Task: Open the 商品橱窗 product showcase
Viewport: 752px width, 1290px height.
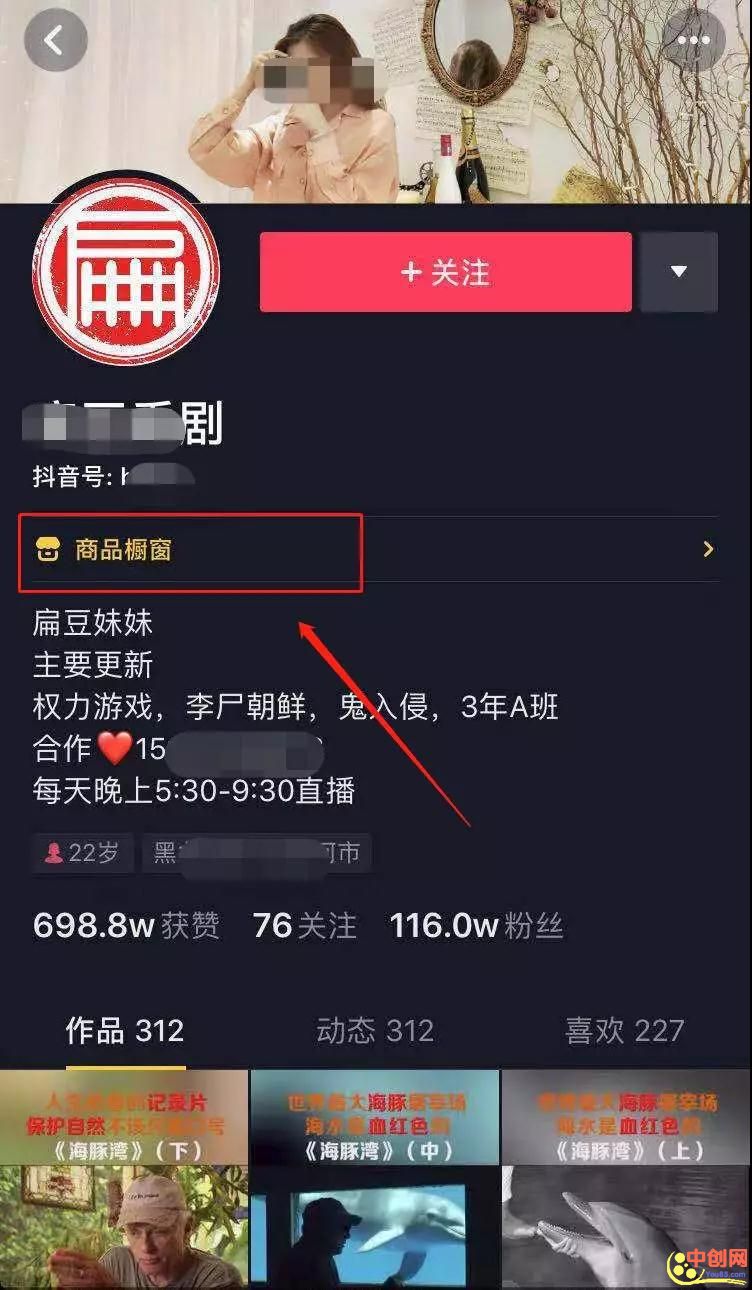Action: [375, 549]
